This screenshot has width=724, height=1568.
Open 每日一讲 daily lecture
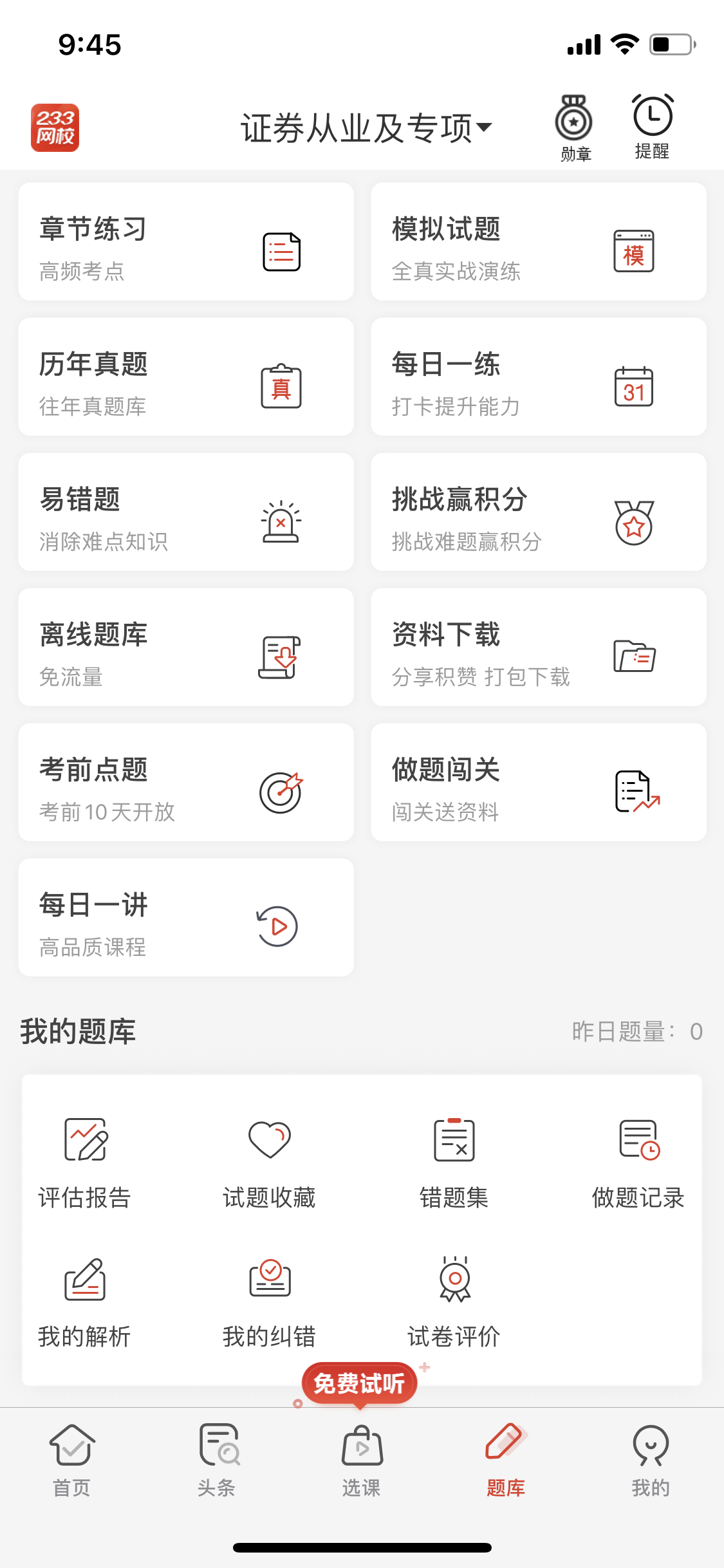[x=186, y=917]
